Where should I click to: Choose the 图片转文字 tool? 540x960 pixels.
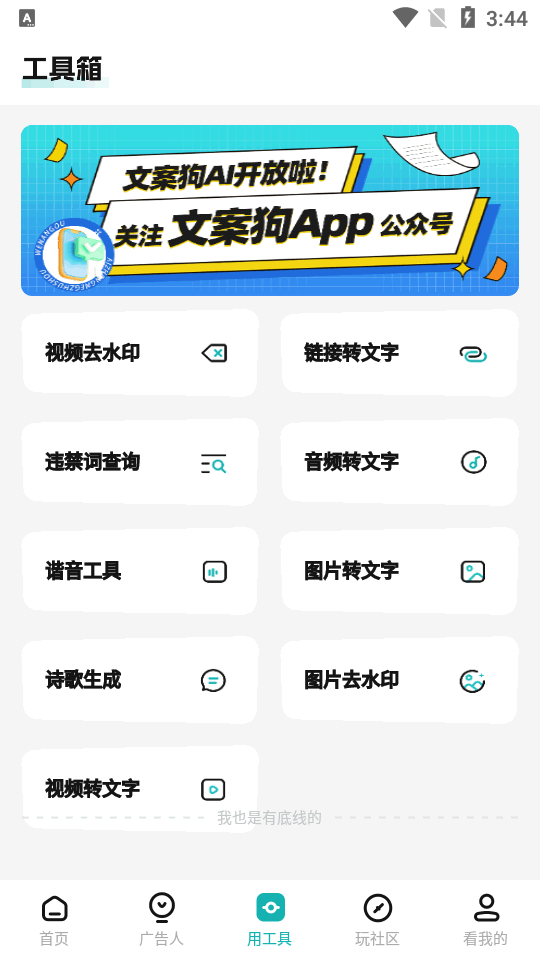pos(400,571)
